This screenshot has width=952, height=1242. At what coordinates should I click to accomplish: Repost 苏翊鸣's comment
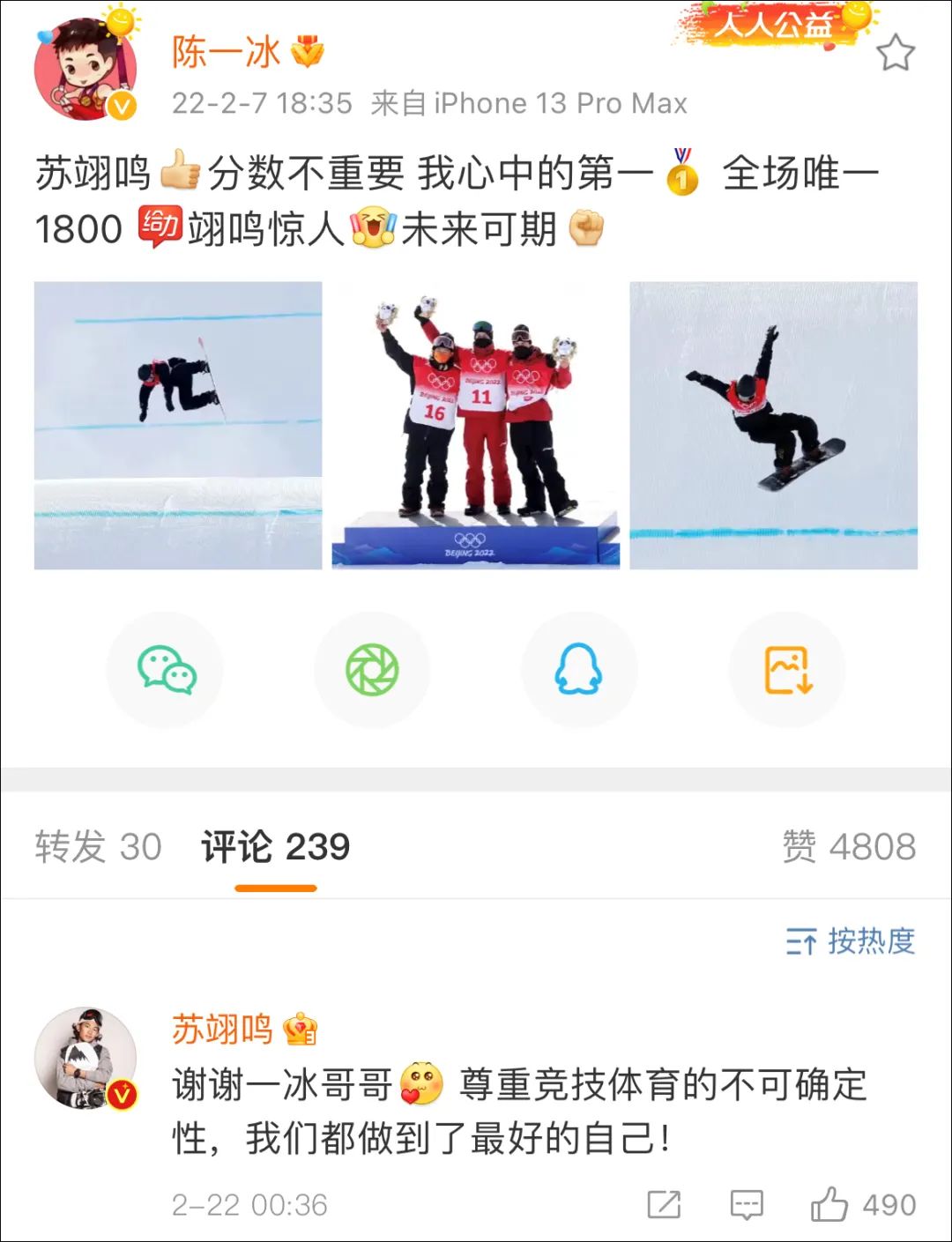(663, 1204)
